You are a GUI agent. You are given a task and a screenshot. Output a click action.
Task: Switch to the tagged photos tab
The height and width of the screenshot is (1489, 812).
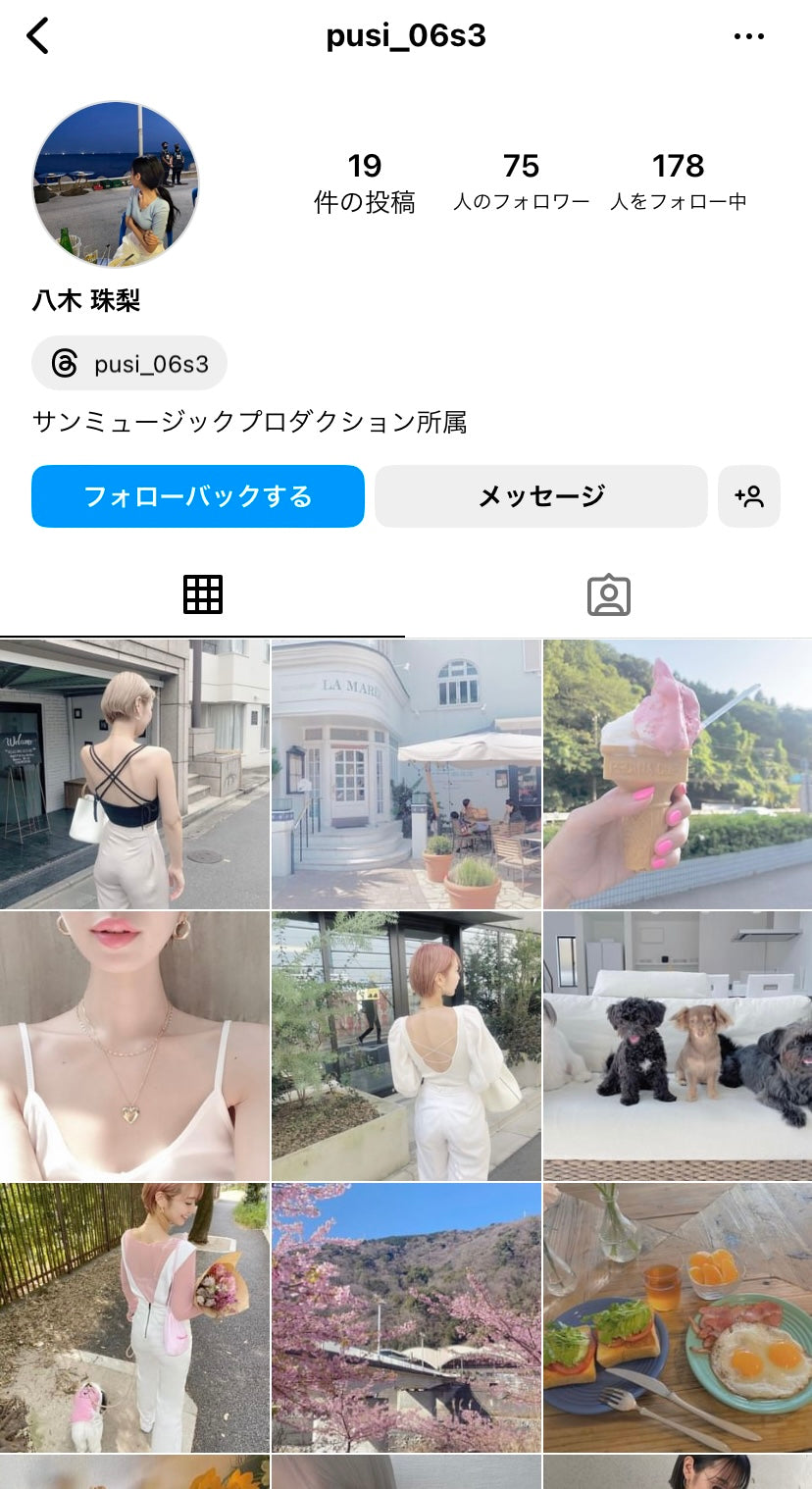(609, 593)
